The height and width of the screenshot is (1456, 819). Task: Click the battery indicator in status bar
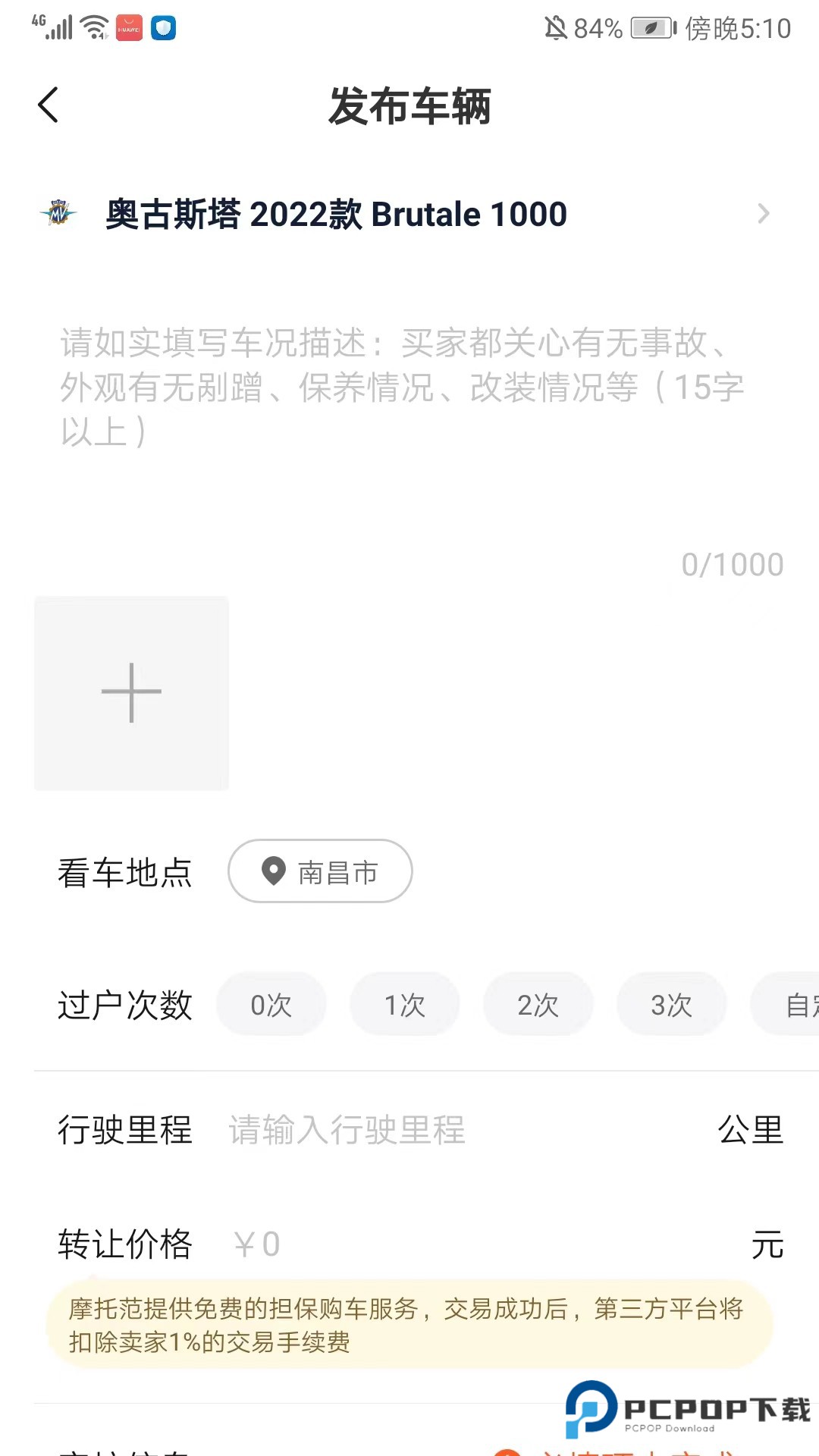pos(650,28)
